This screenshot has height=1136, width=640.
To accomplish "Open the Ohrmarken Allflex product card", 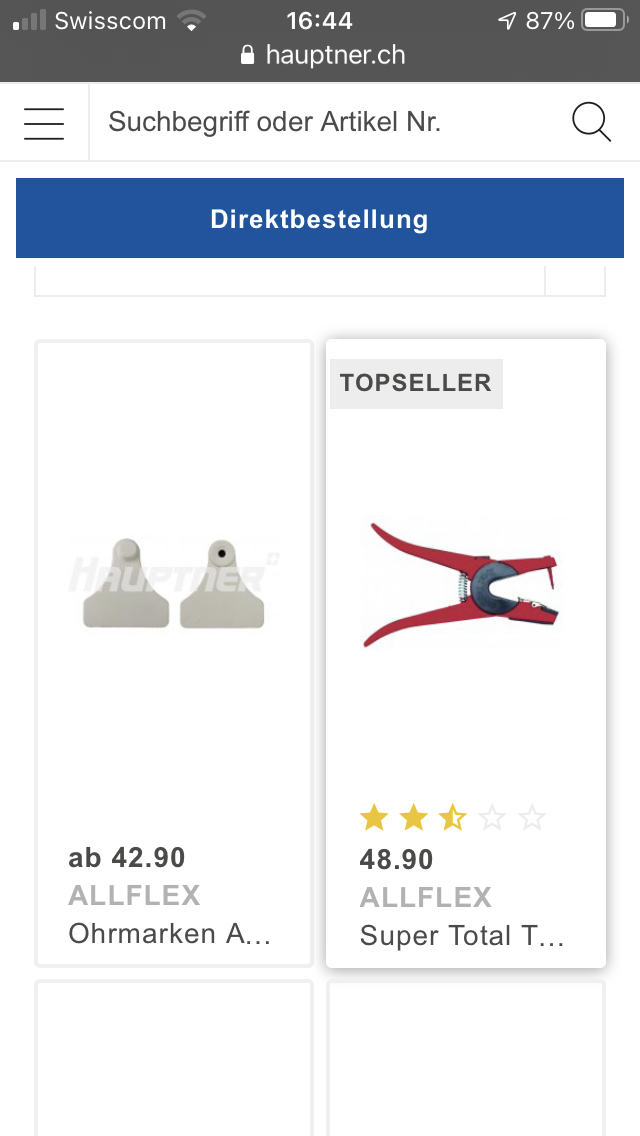I will (x=174, y=654).
